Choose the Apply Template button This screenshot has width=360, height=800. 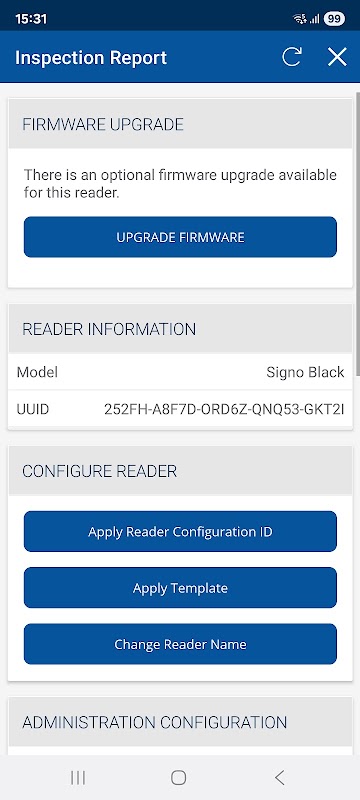click(180, 588)
